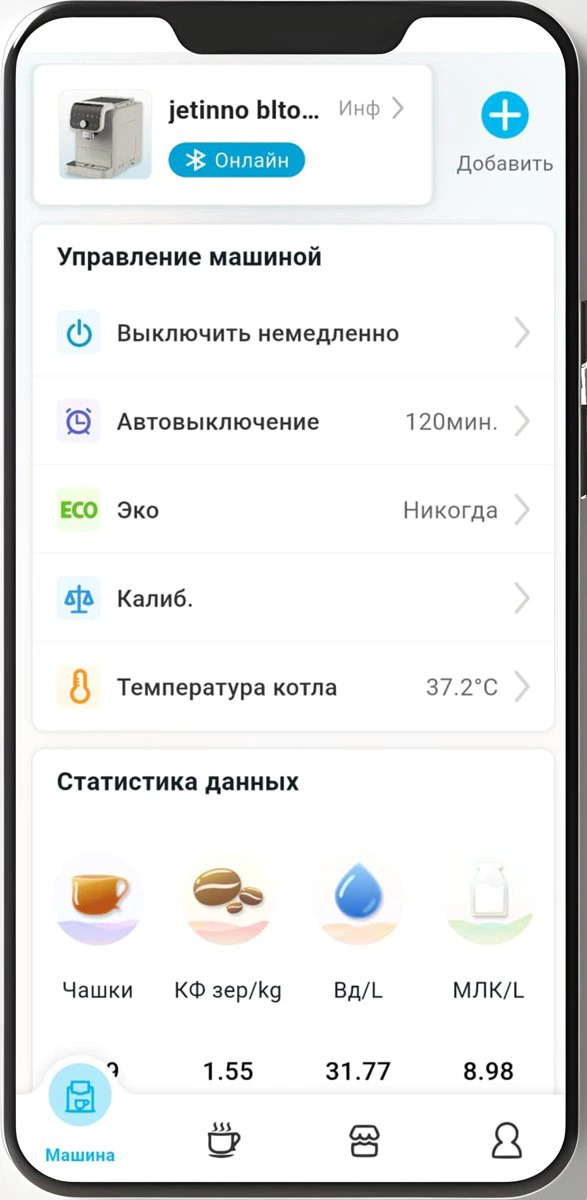Switch to the profile tab
587x1200 pixels.
pyautogui.click(x=507, y=1140)
